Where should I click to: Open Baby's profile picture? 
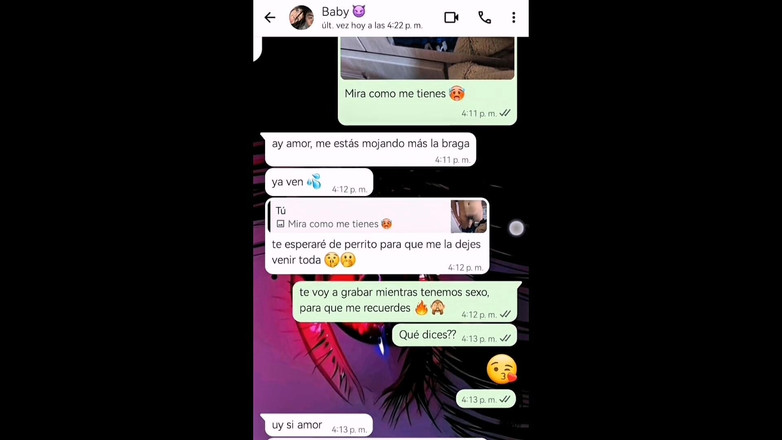pyautogui.click(x=301, y=17)
